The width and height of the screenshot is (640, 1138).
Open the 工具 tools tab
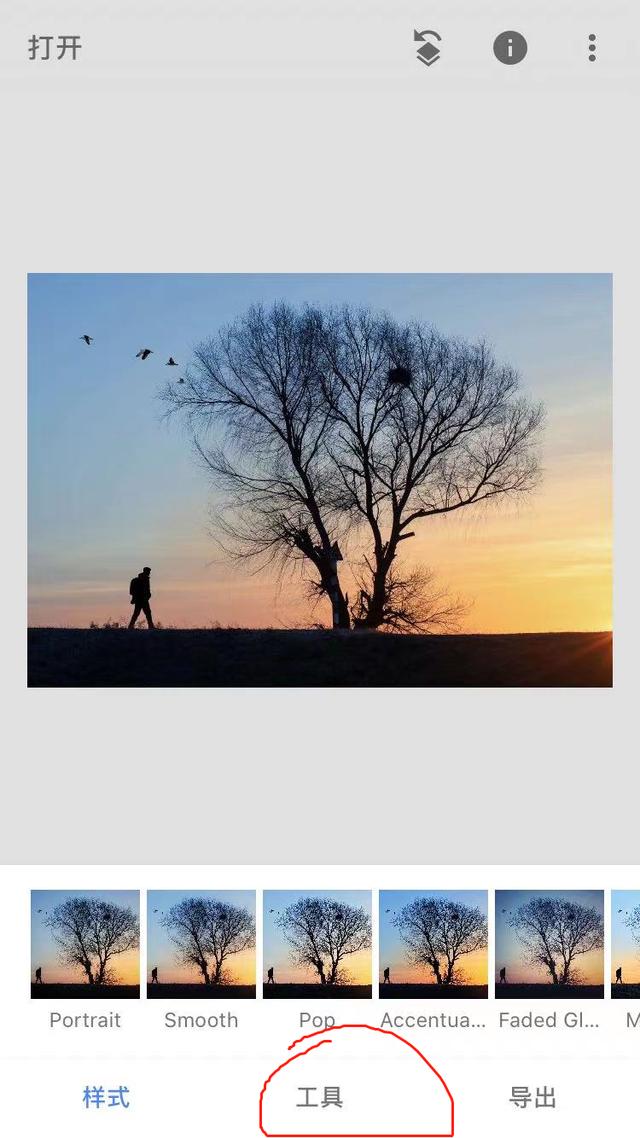click(319, 1097)
